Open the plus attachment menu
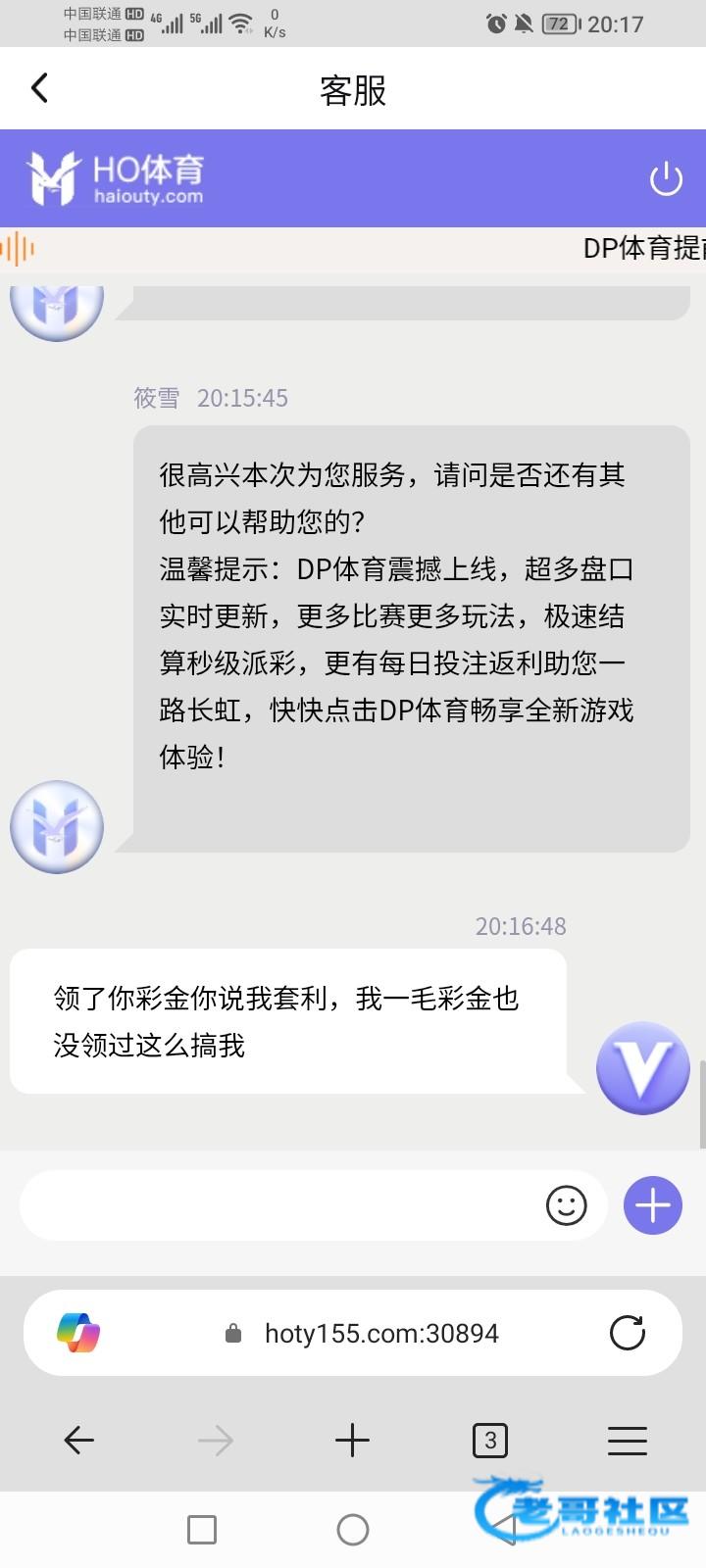This screenshot has height=1568, width=706. (x=653, y=1205)
